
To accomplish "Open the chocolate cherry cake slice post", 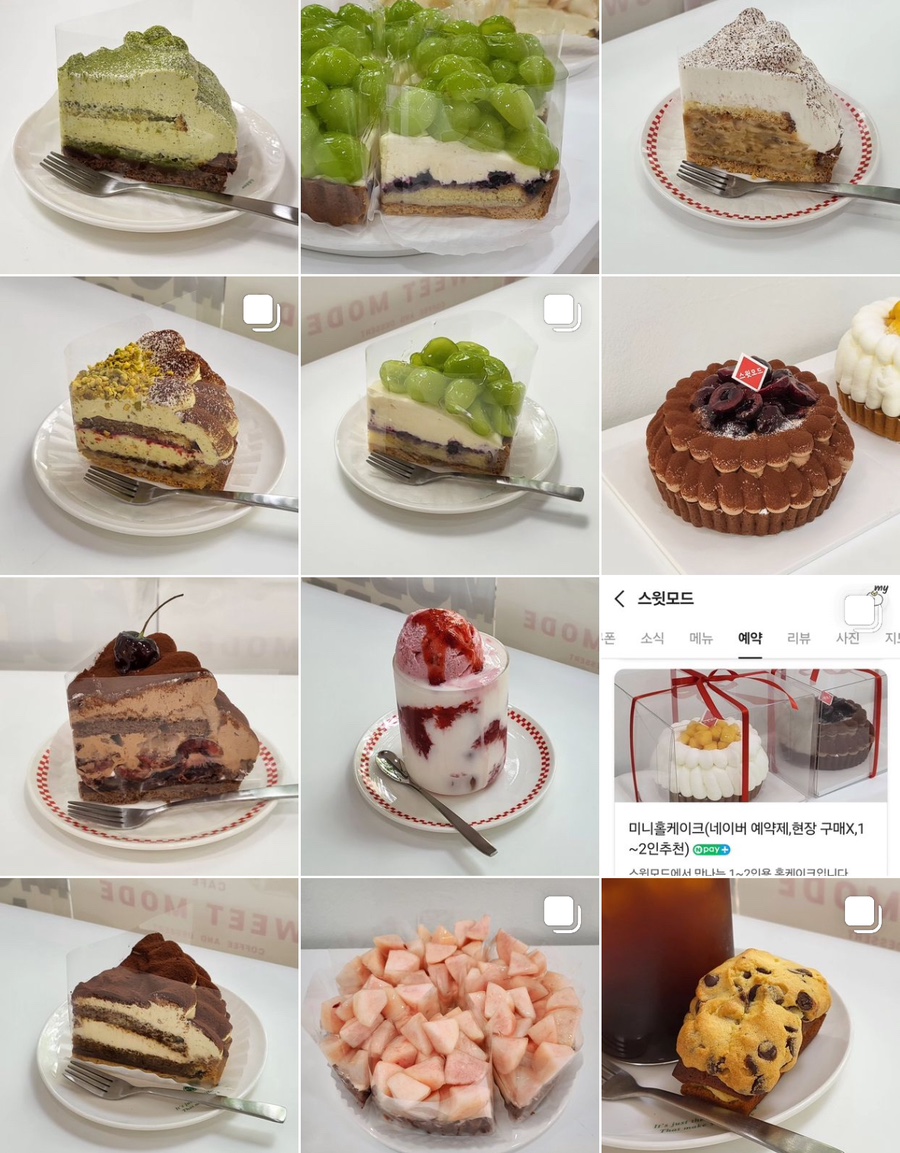I will coord(149,727).
